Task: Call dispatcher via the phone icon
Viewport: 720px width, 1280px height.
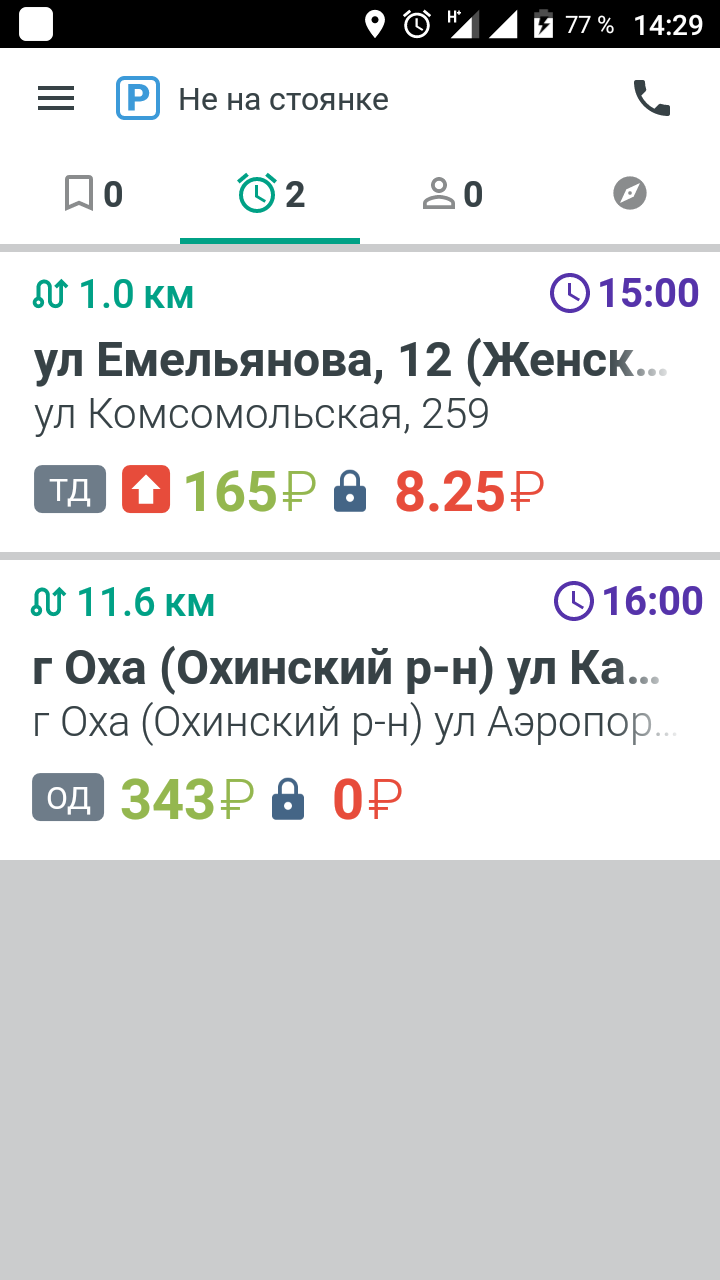Action: click(x=652, y=98)
